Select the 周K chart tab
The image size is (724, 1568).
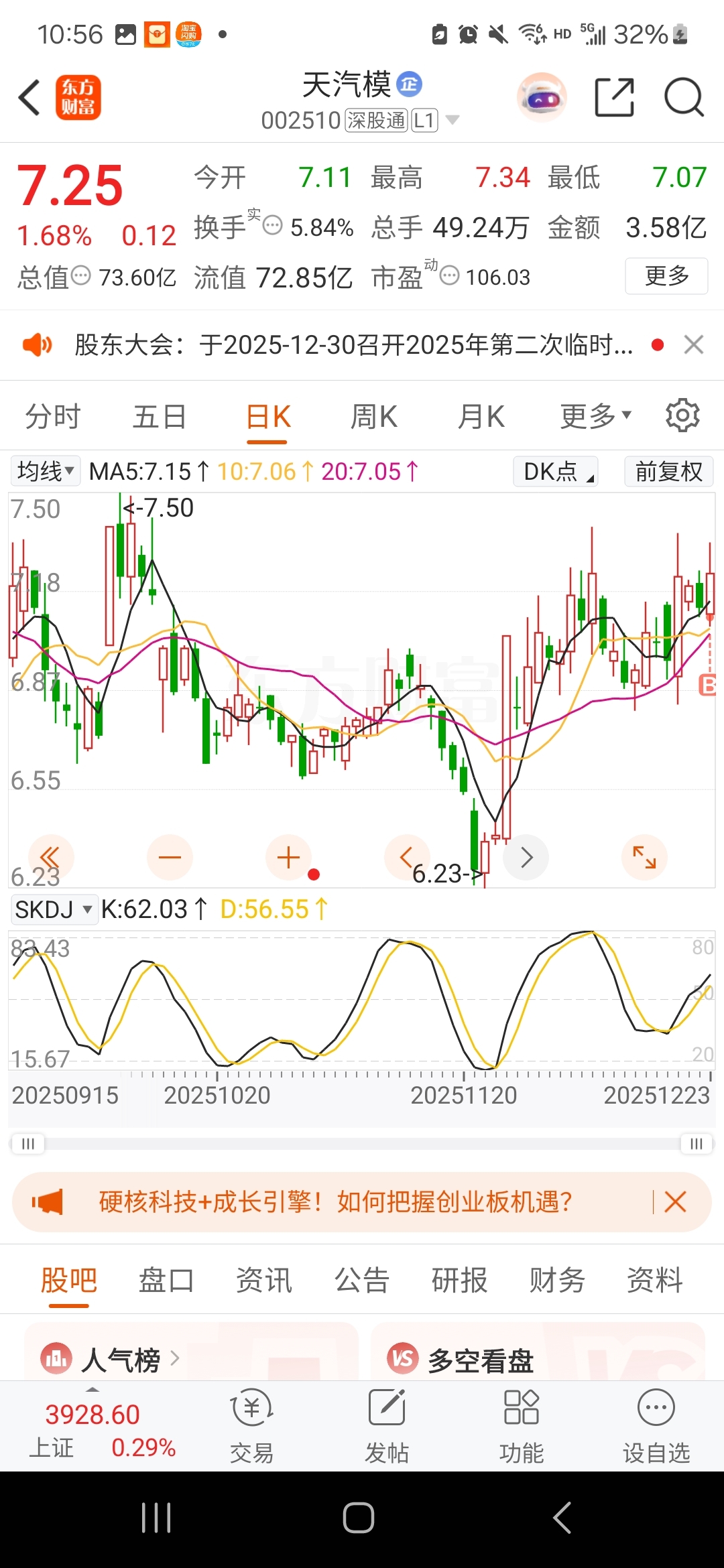coord(374,417)
